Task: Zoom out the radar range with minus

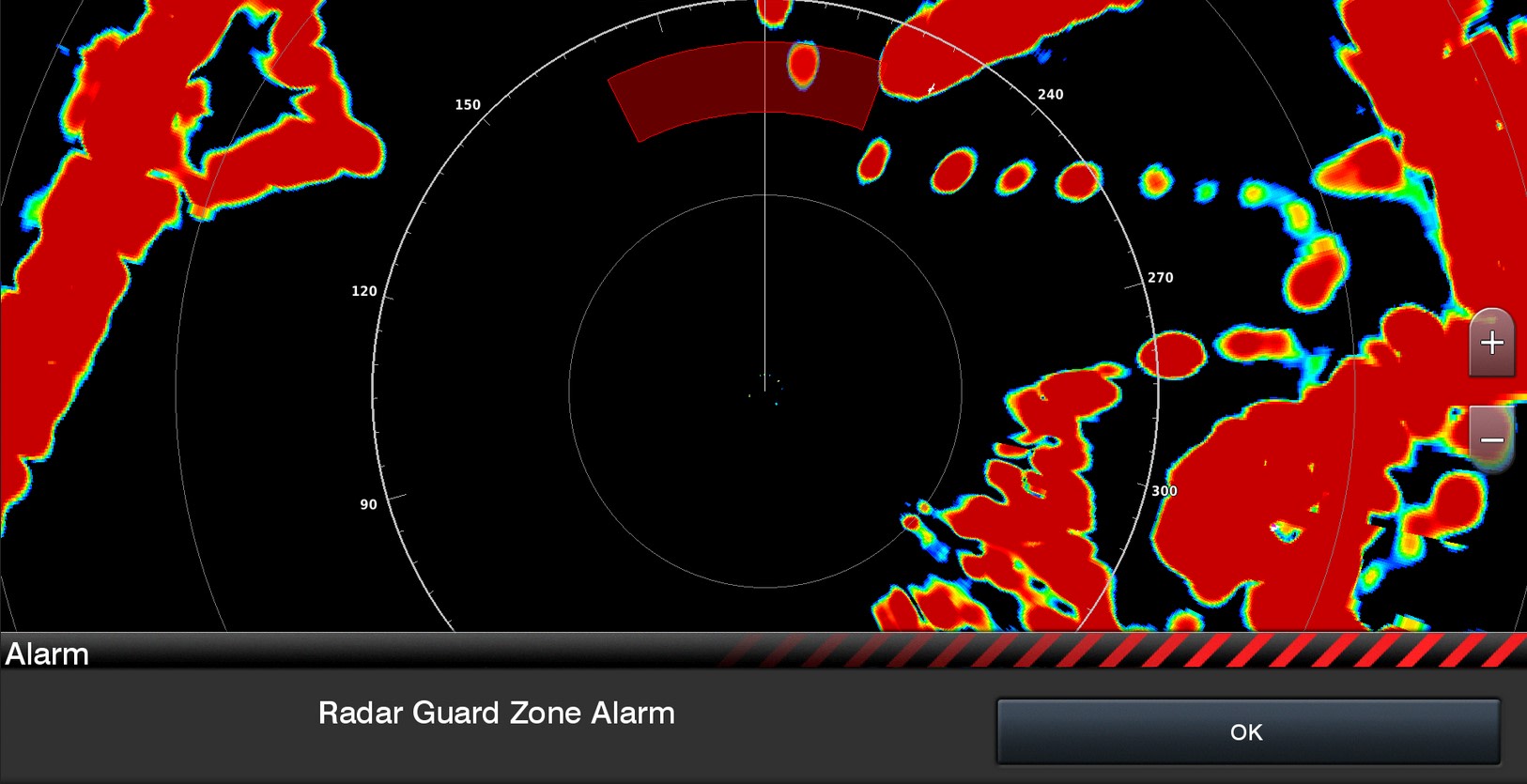Action: click(1491, 439)
